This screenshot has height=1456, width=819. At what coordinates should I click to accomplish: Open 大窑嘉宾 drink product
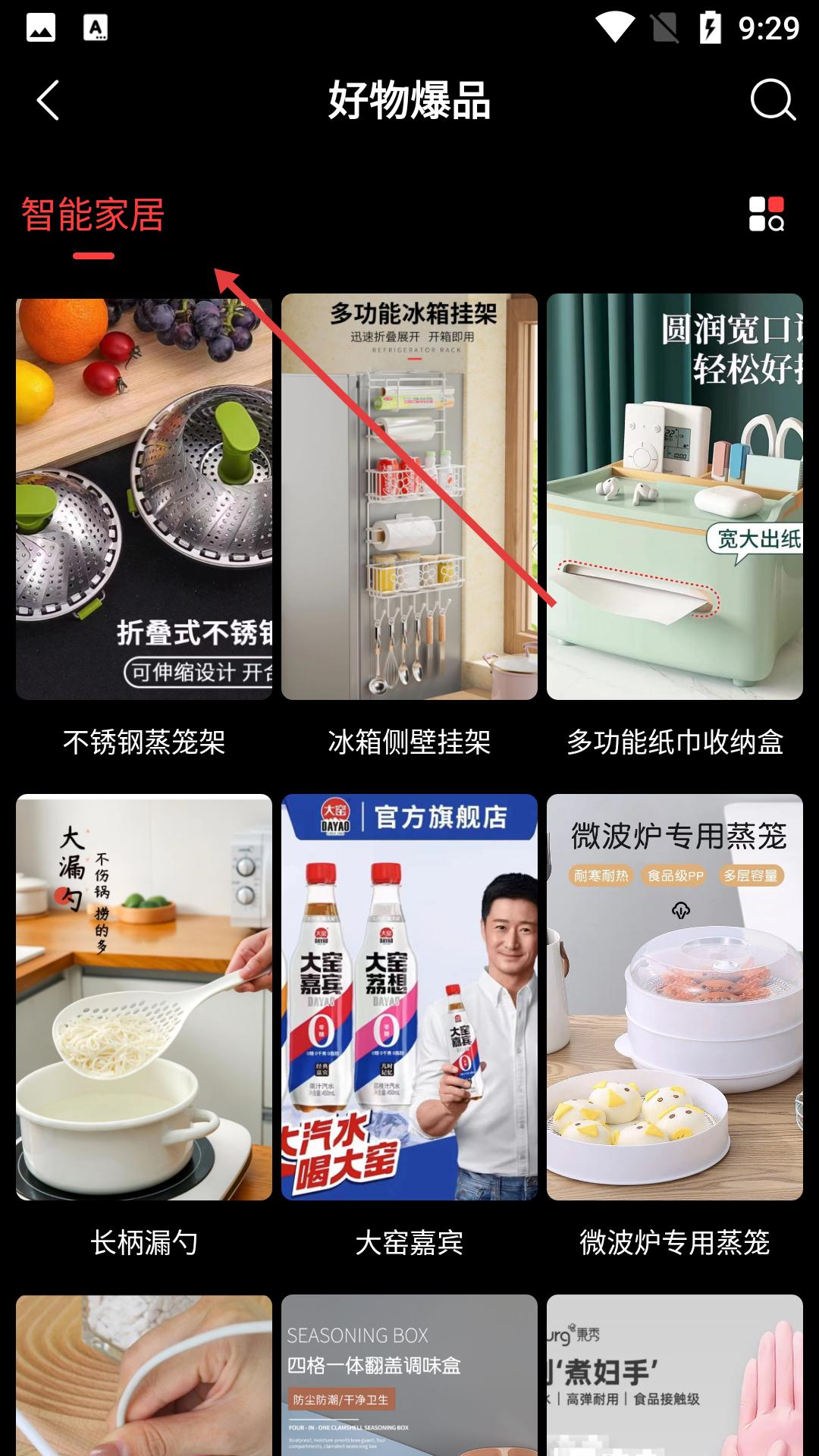click(409, 997)
